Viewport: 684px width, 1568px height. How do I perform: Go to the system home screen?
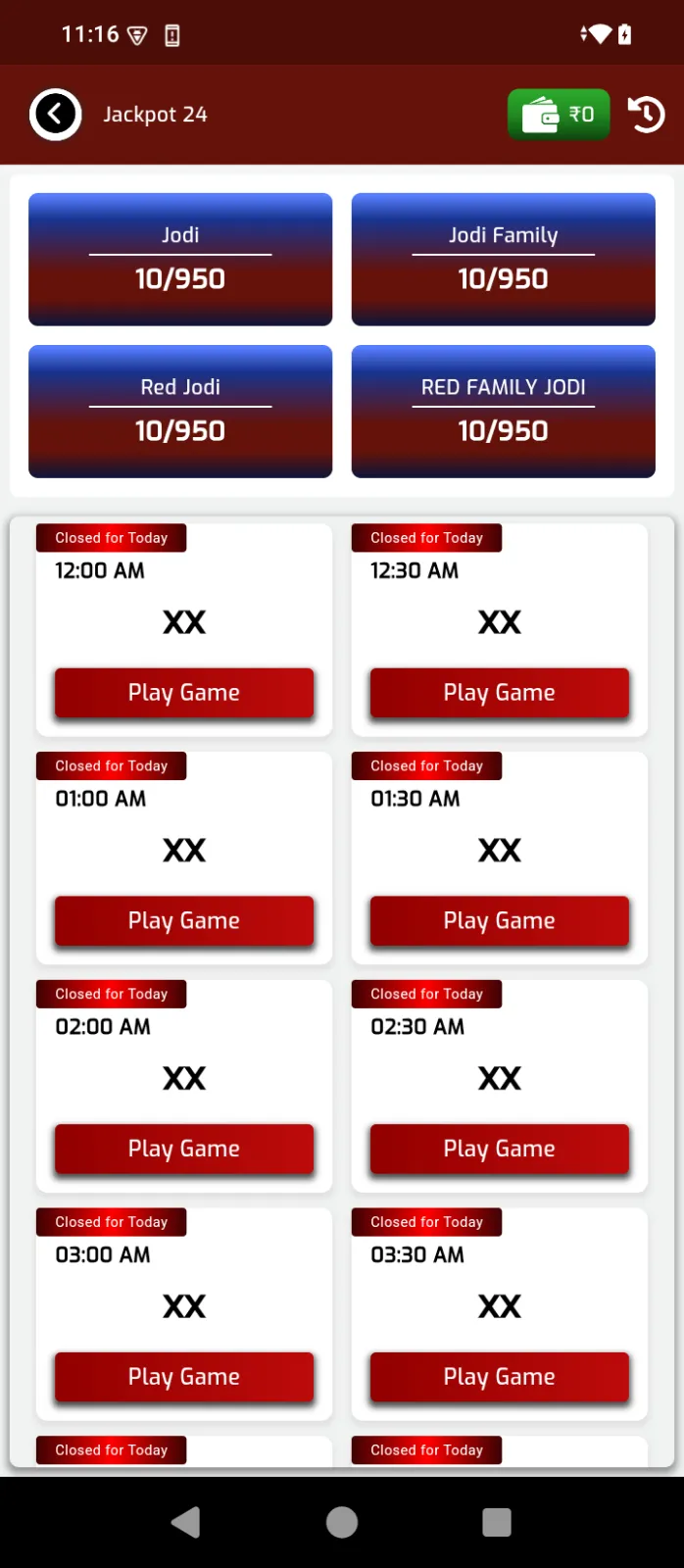(x=342, y=1522)
